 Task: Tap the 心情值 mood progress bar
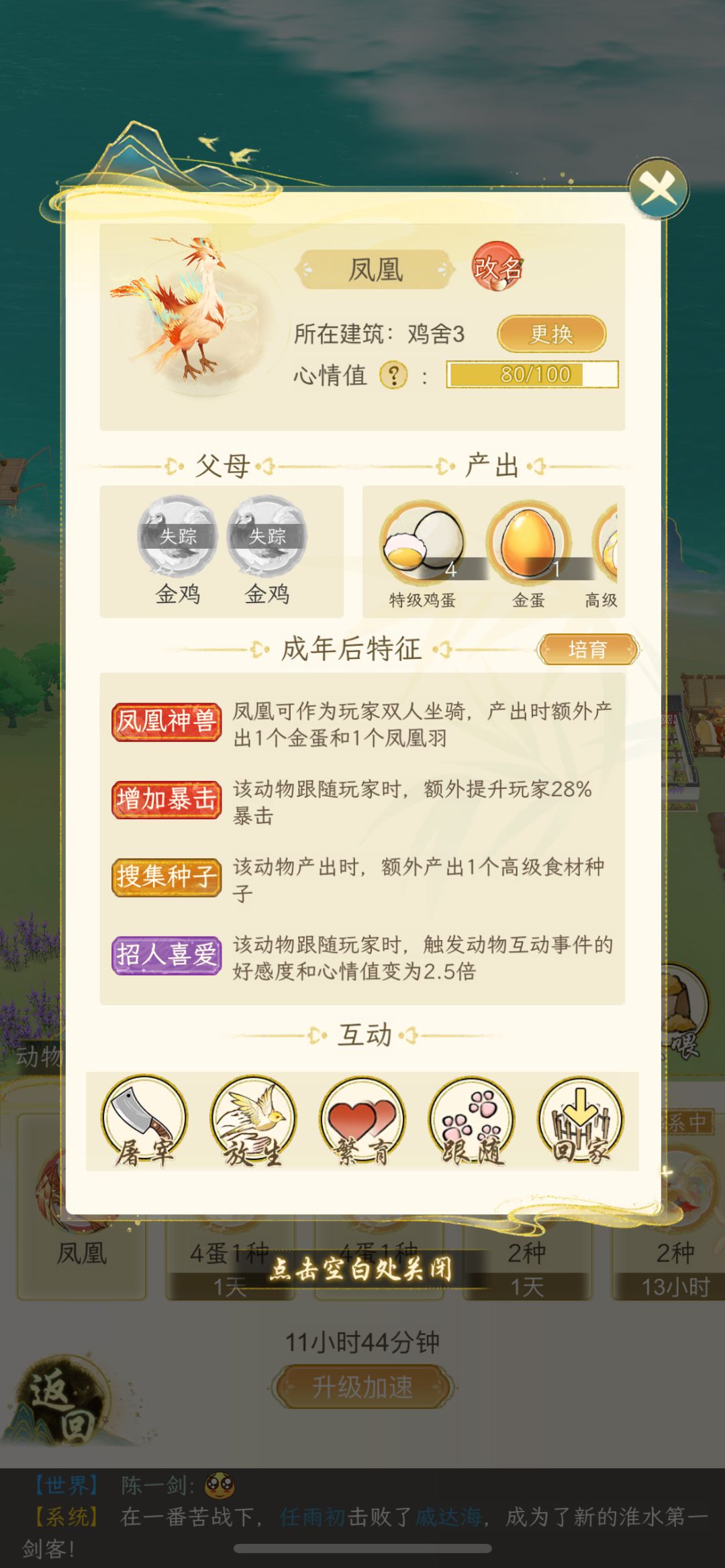point(532,374)
